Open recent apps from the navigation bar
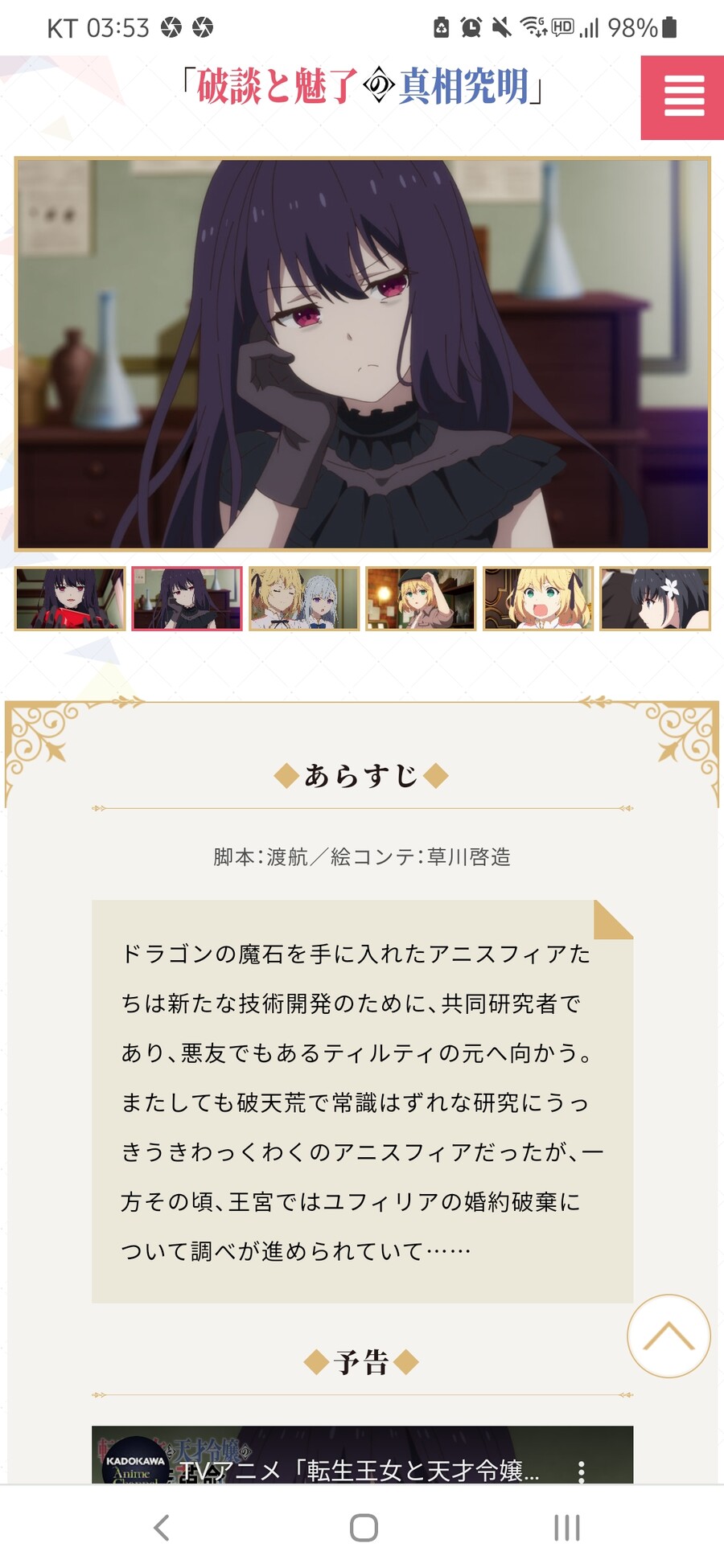Image resolution: width=724 pixels, height=1568 pixels. (x=566, y=1528)
